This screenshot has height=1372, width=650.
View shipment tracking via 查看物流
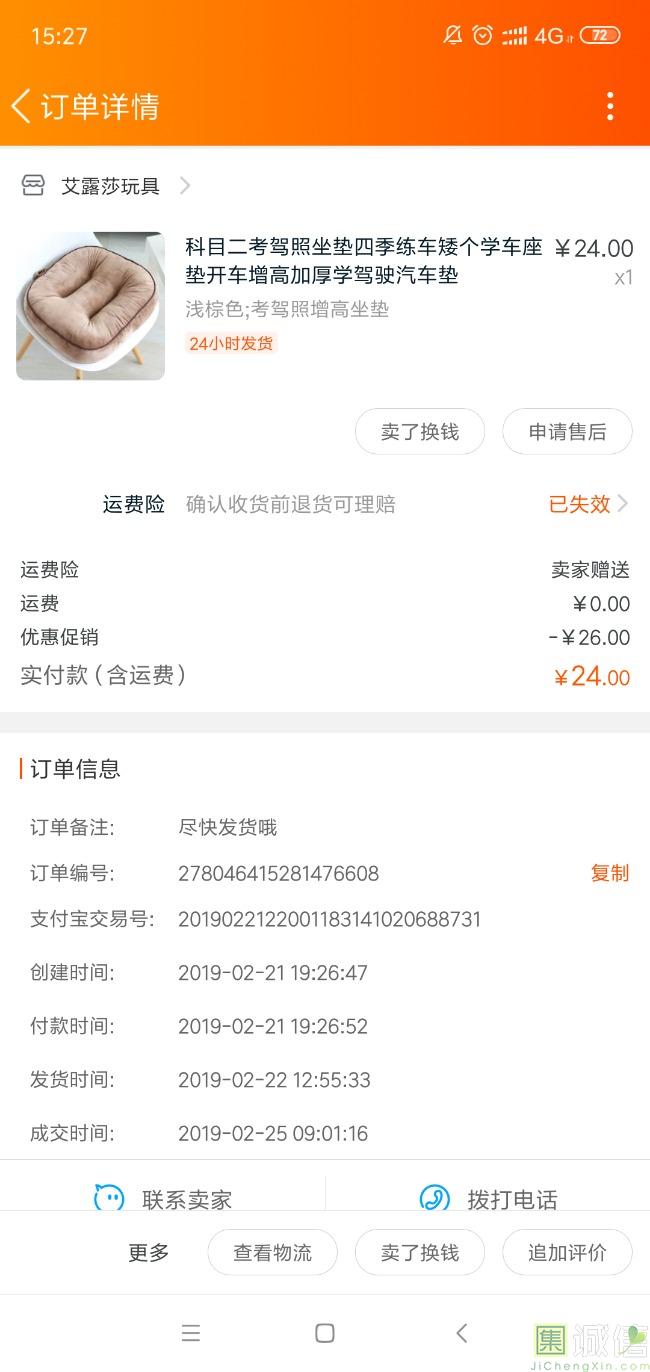point(272,1252)
